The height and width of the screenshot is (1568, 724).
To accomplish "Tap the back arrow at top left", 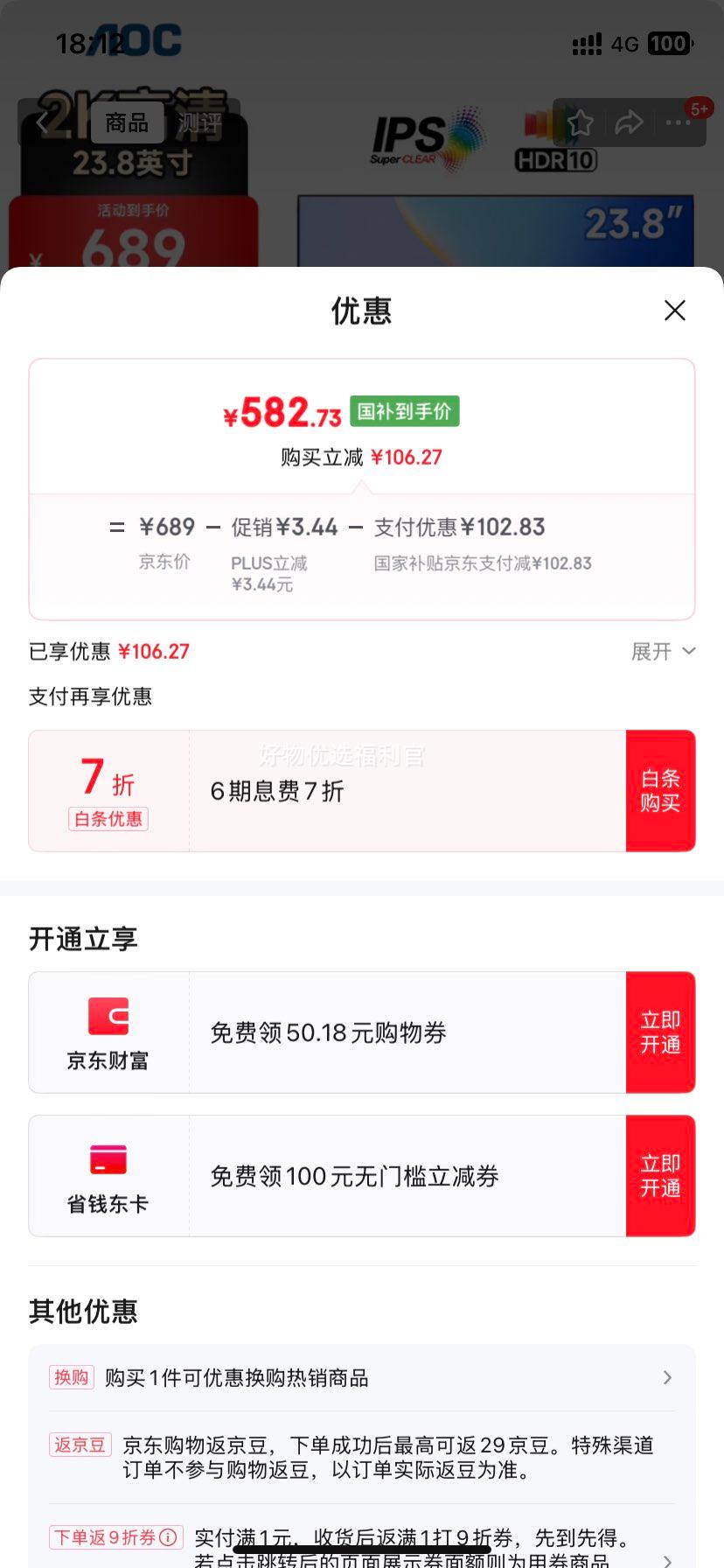I will 41,122.
